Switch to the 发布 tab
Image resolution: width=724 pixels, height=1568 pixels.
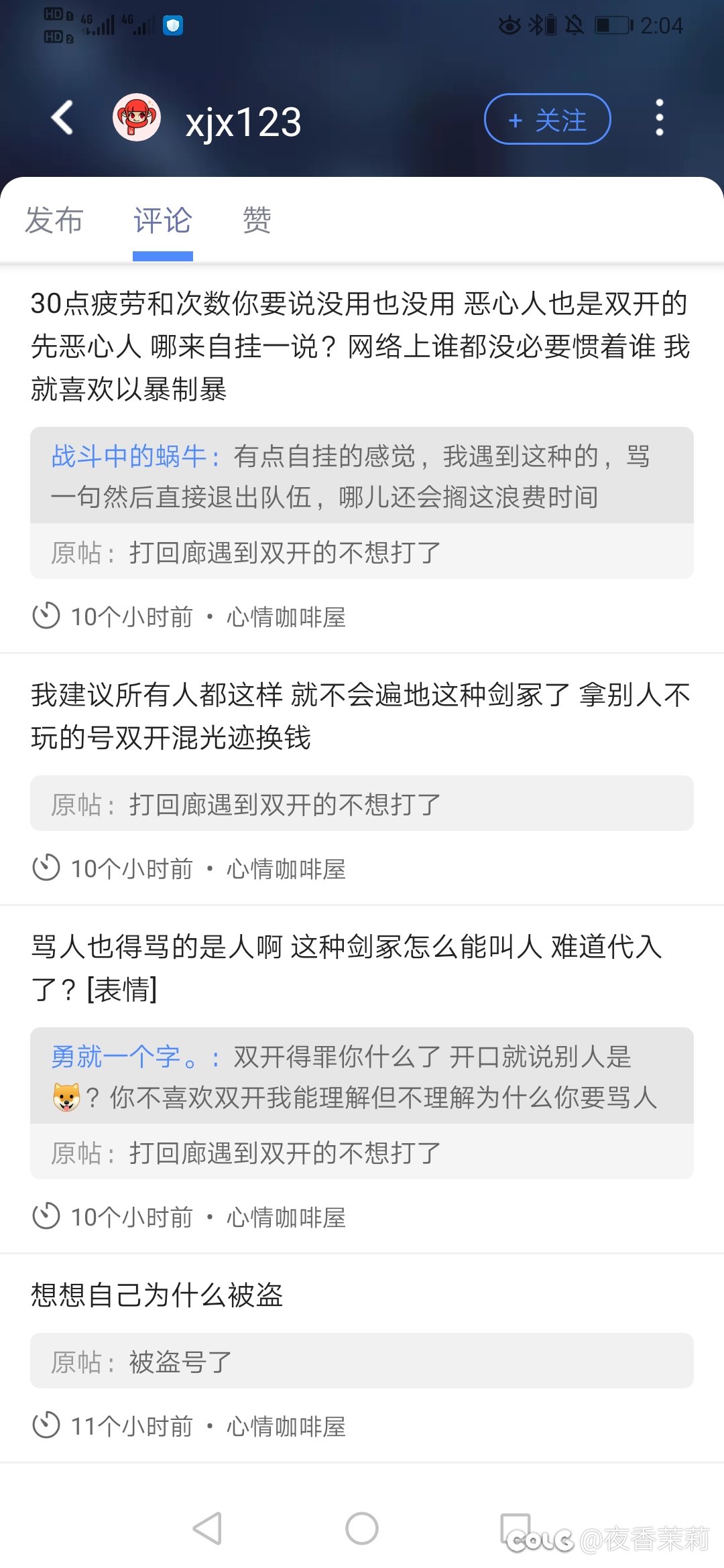(x=54, y=220)
